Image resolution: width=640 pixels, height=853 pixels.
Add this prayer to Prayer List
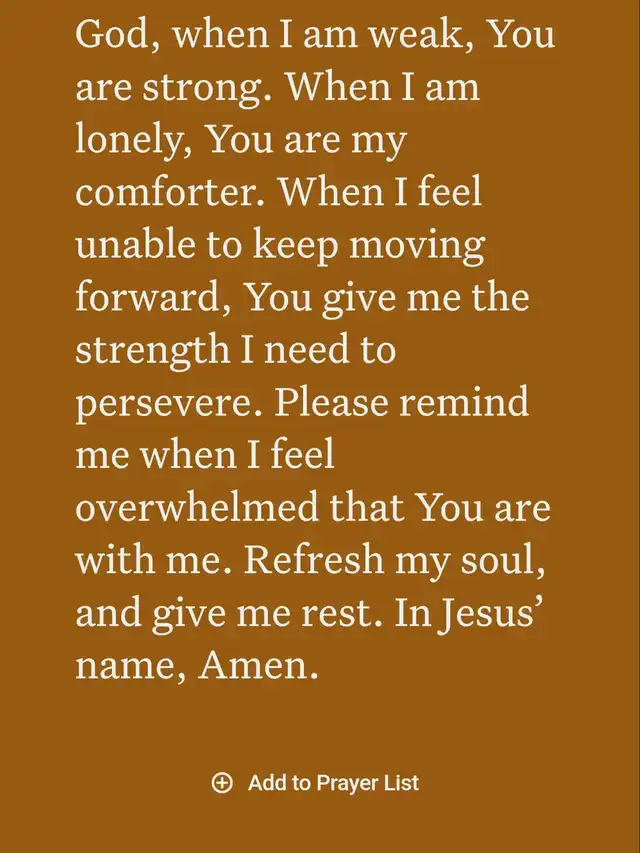pos(317,783)
